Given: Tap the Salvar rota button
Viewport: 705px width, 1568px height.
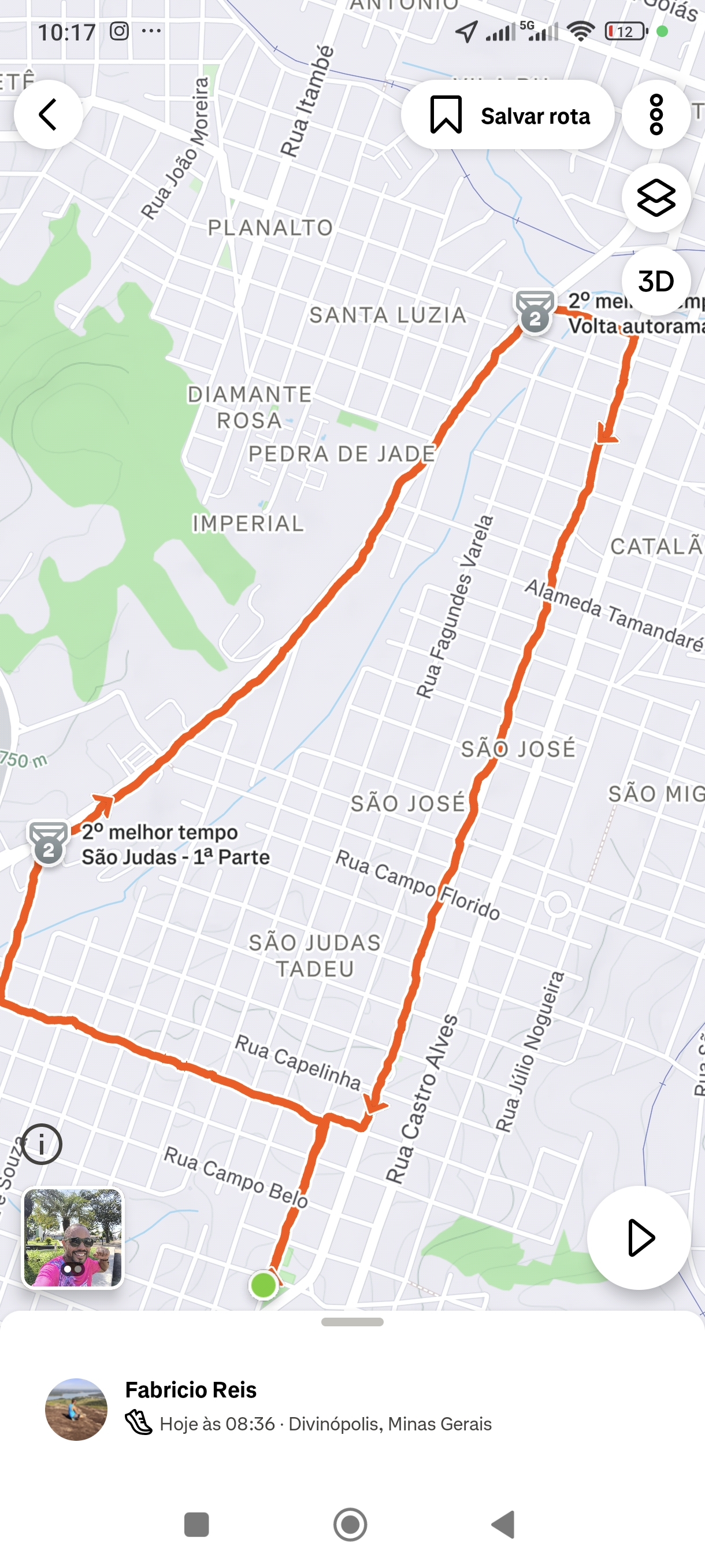Looking at the screenshot, I should coord(508,115).
